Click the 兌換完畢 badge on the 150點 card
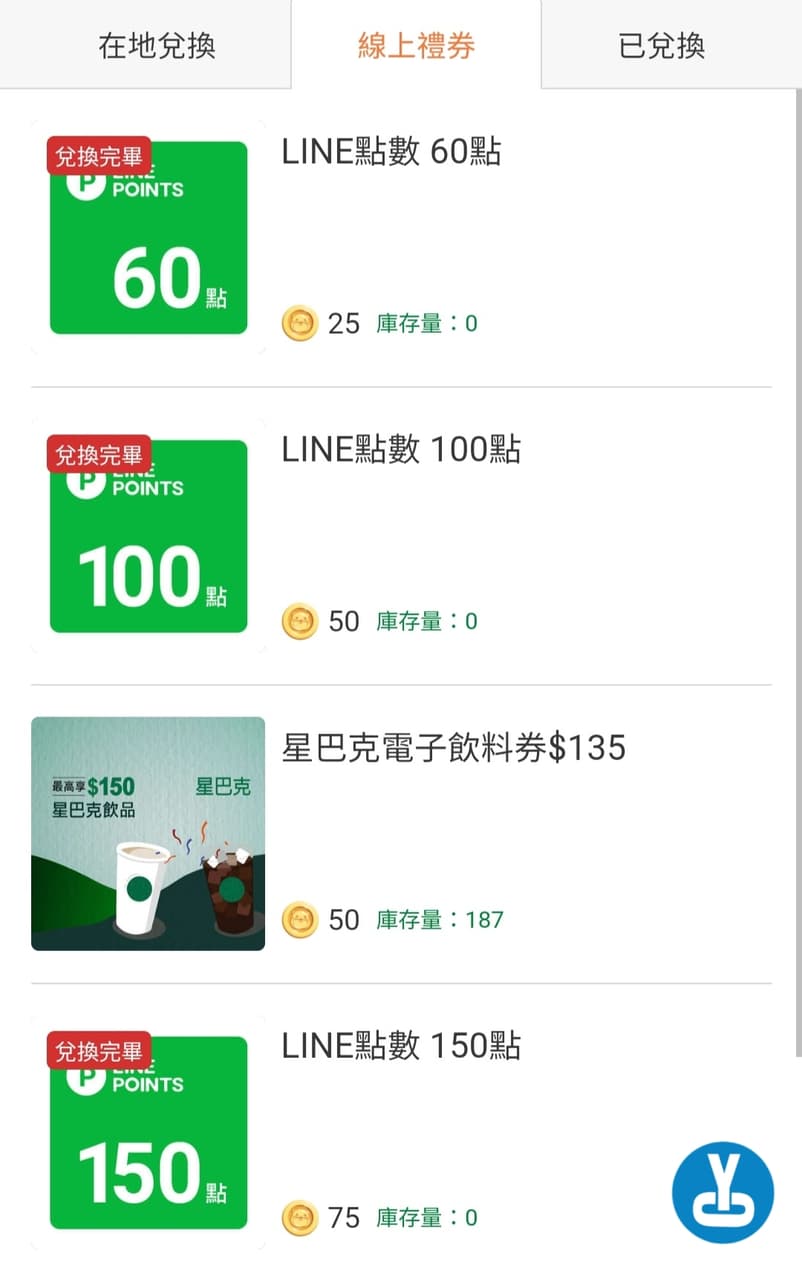802x1279 pixels. pos(100,1052)
